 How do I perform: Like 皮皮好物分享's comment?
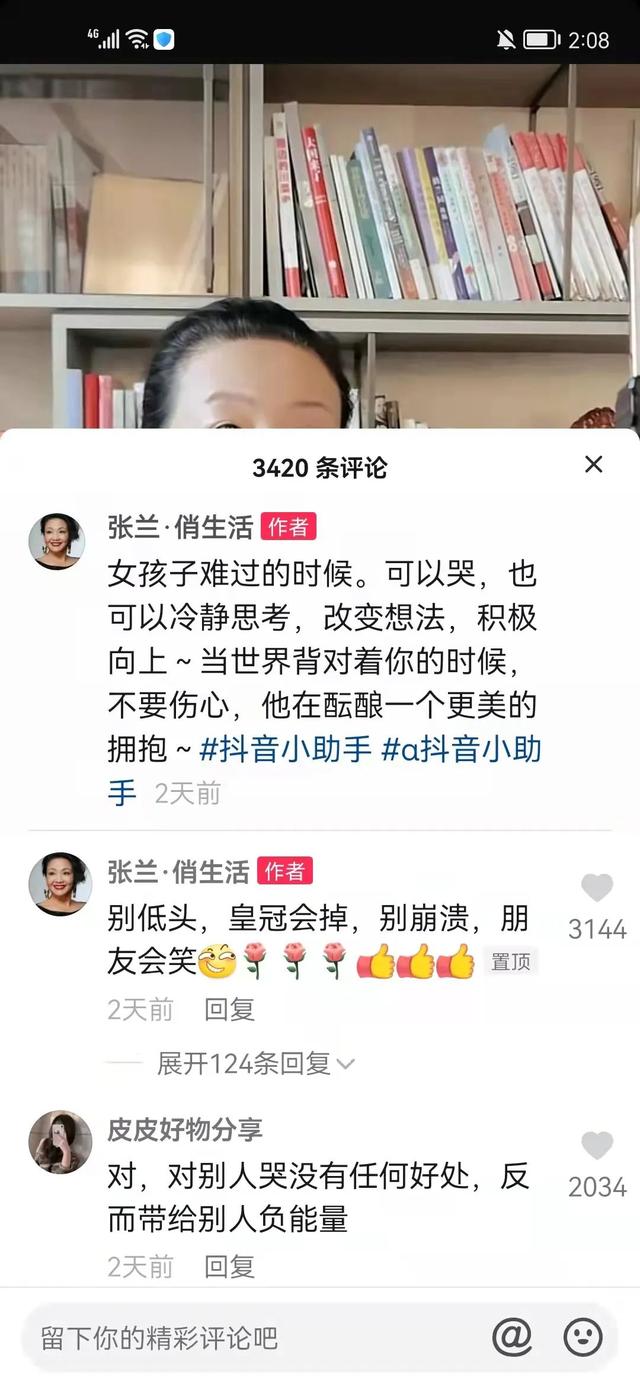[x=597, y=1146]
